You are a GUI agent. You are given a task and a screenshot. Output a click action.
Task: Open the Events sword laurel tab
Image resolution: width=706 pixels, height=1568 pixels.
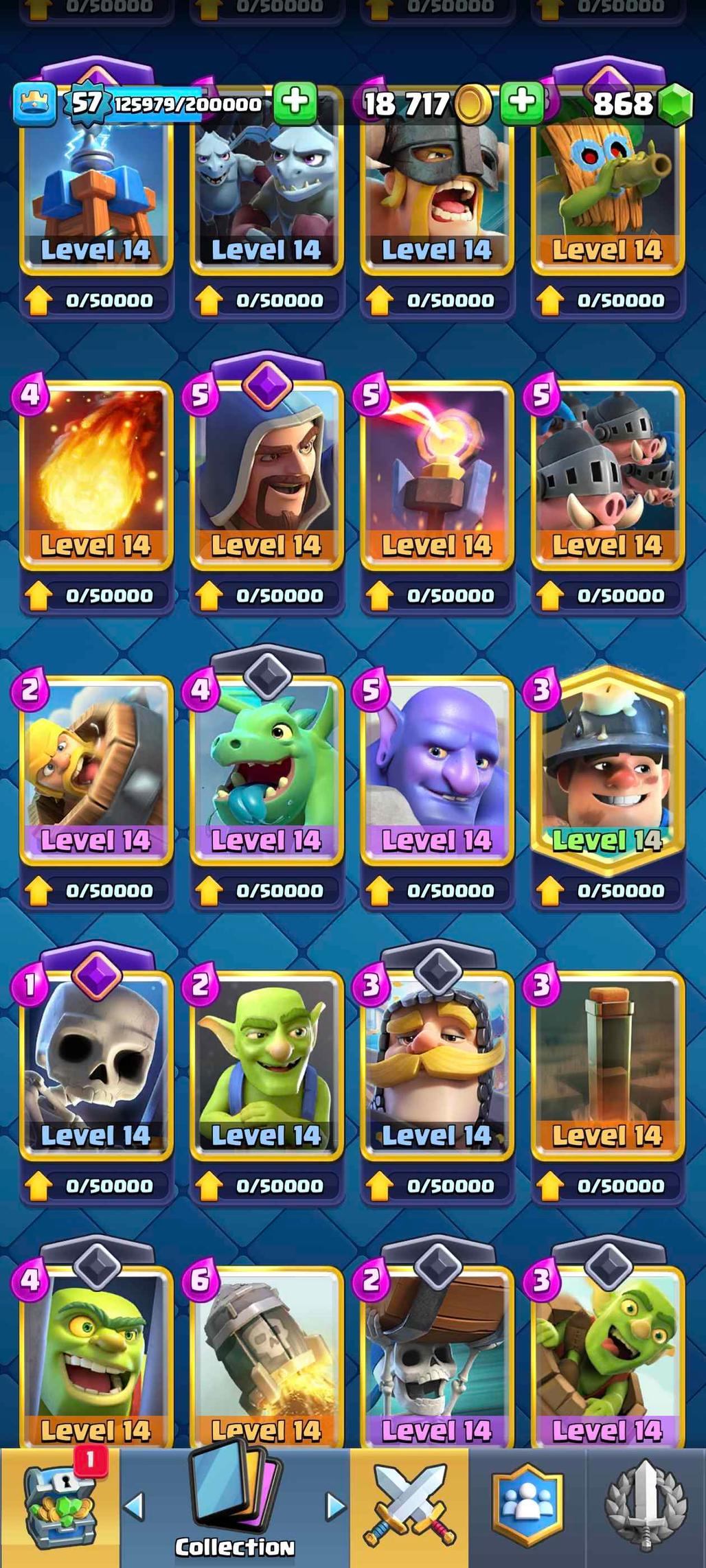pyautogui.click(x=646, y=1508)
